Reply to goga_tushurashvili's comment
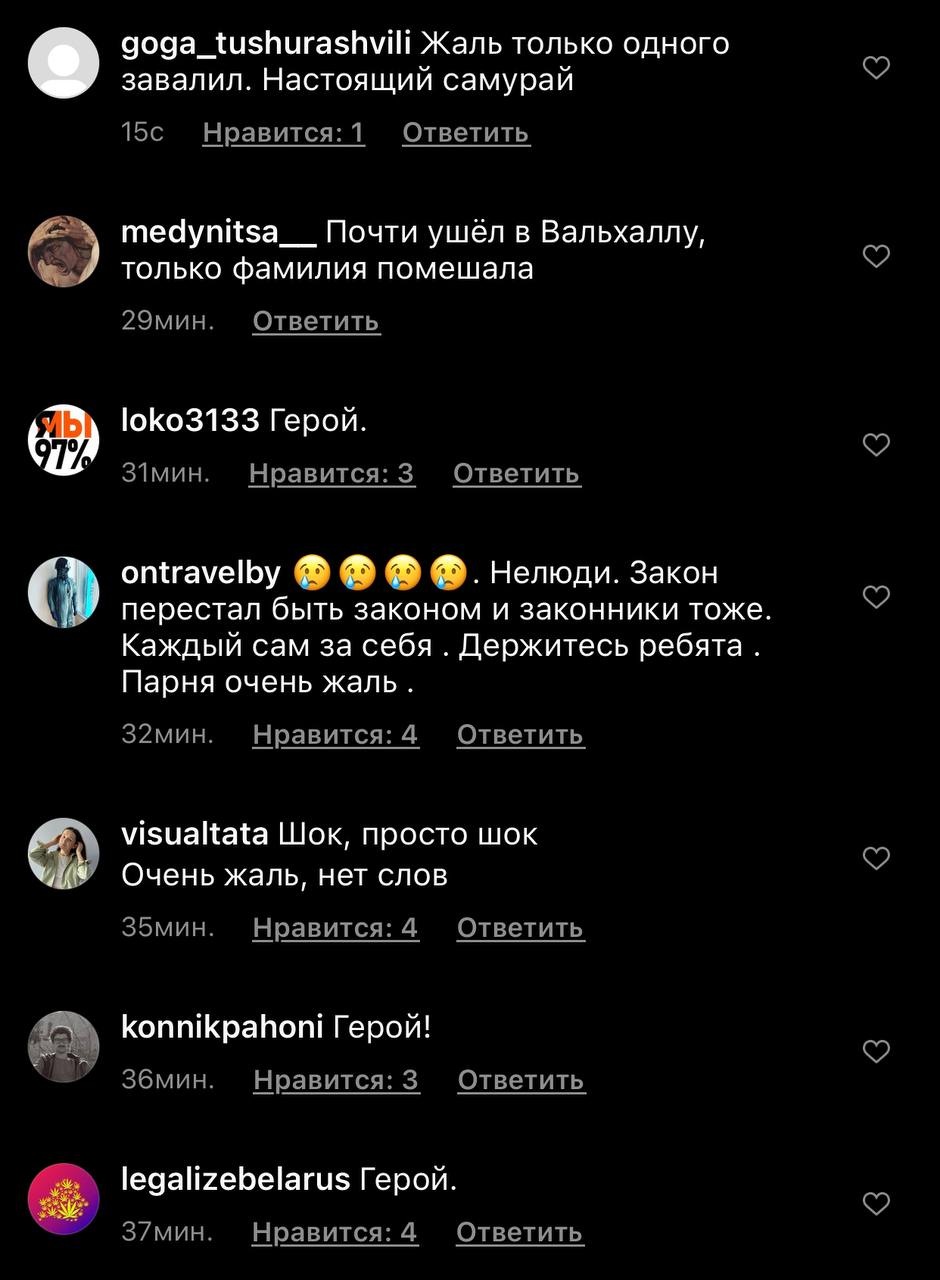Viewport: 940px width, 1280px height. (466, 132)
